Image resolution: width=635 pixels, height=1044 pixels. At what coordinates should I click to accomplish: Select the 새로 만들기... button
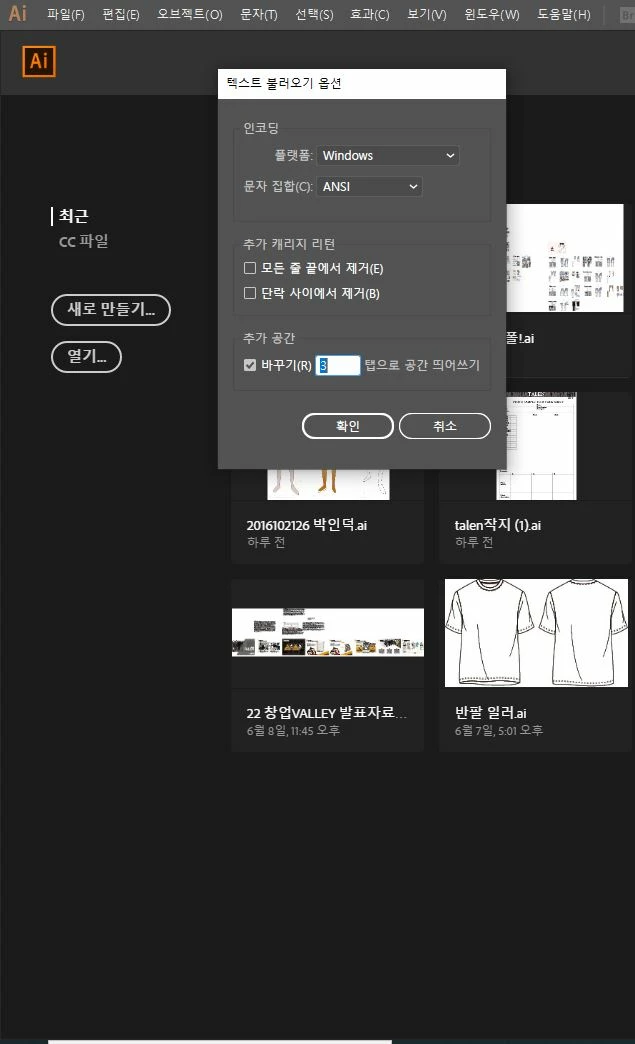pos(111,310)
